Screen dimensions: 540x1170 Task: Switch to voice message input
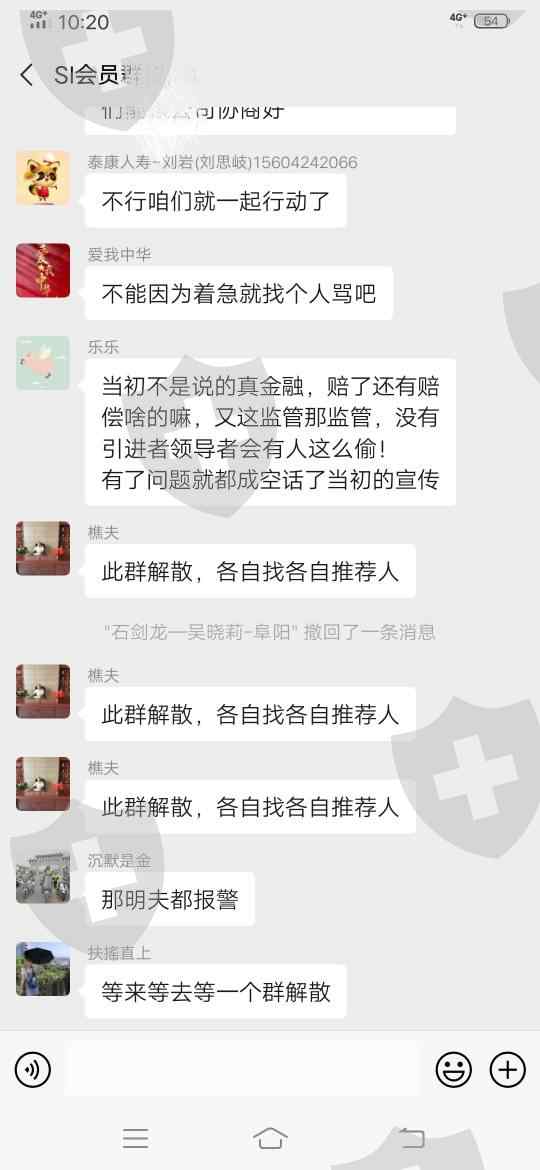pos(33,1071)
